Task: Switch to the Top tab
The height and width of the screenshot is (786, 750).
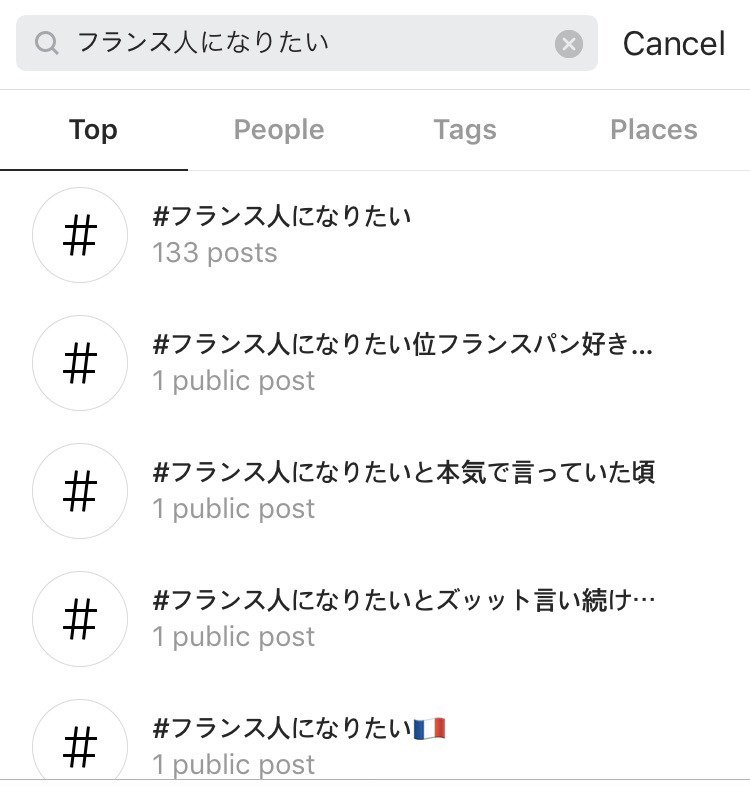Action: pos(93,130)
